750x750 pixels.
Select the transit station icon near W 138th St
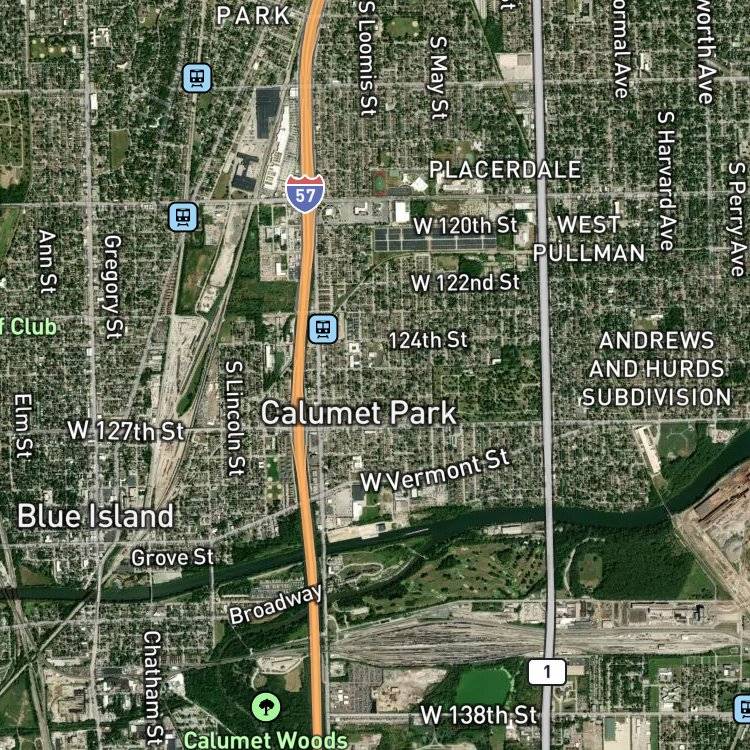[742, 709]
